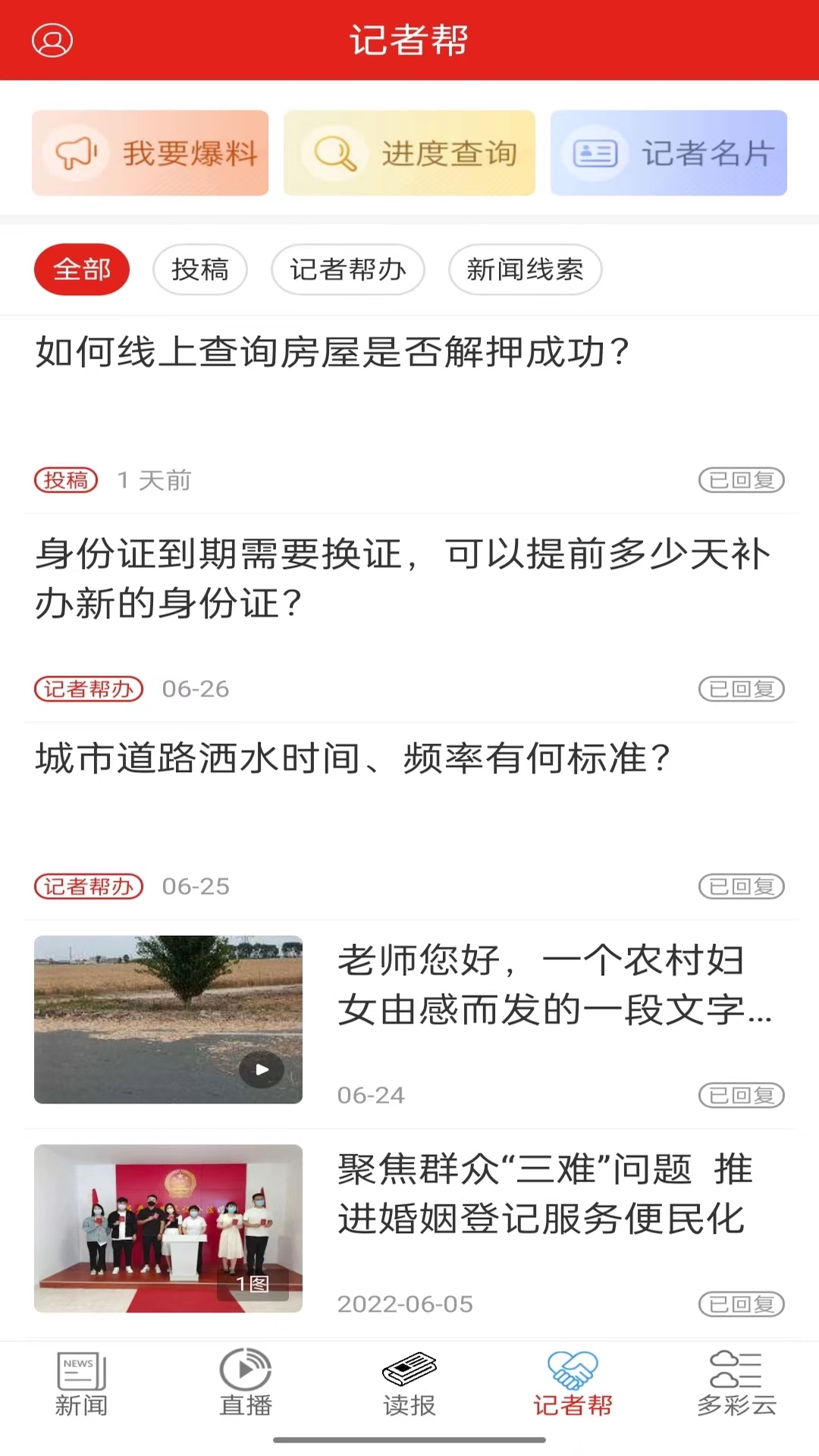Viewport: 819px width, 1456px height.
Task: Enable the 投稿 filter
Action: pyautogui.click(x=199, y=269)
